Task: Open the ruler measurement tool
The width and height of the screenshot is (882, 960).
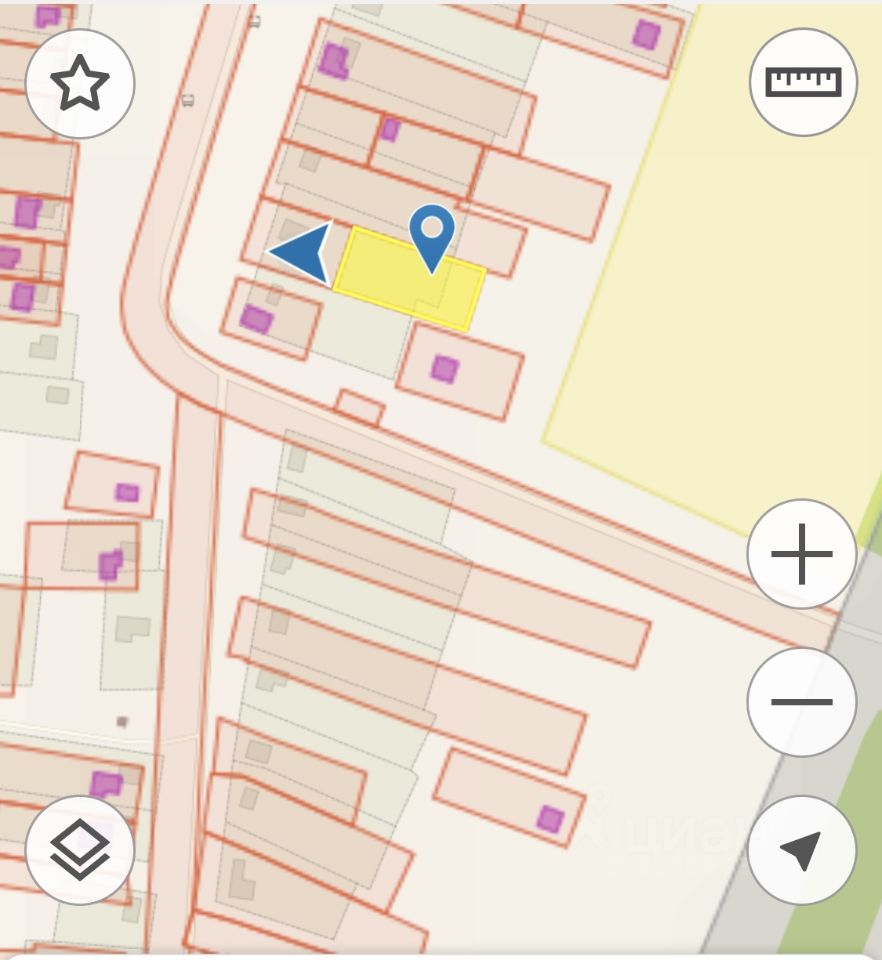Action: (x=803, y=82)
